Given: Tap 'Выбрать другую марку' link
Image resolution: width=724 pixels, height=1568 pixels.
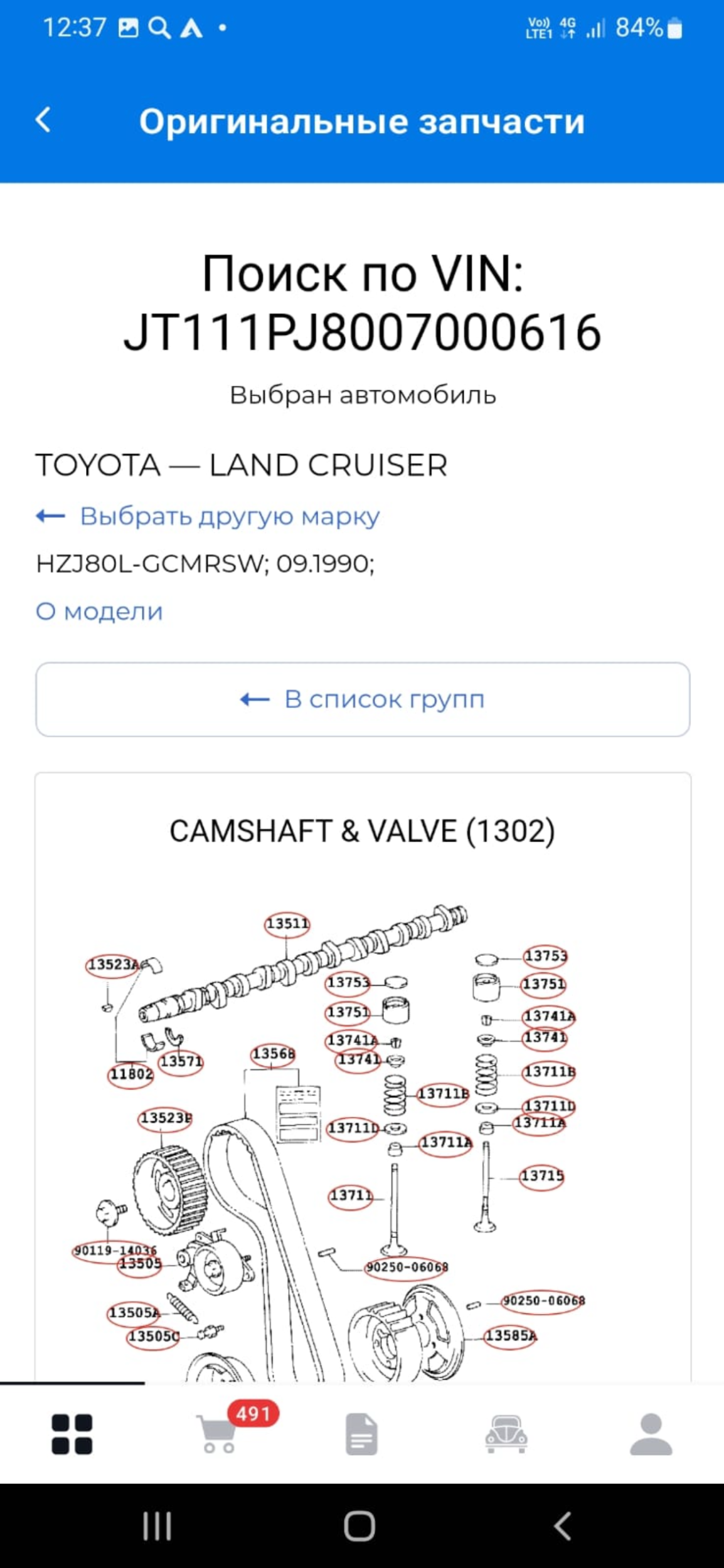Looking at the screenshot, I should pos(208,516).
